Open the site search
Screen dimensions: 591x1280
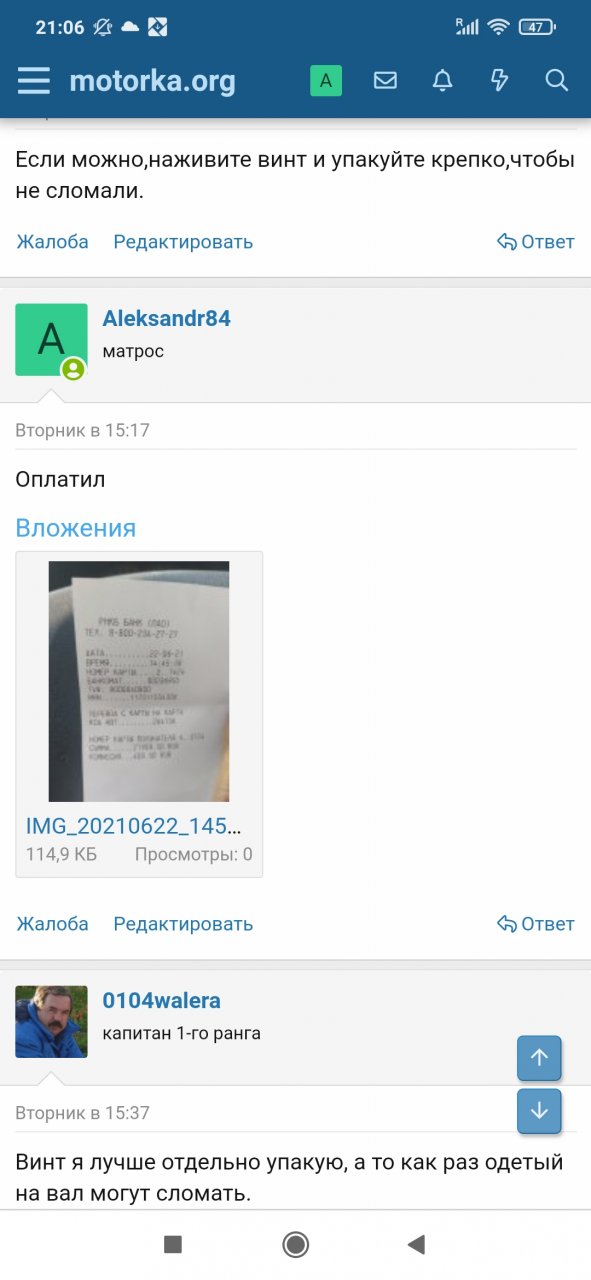click(x=557, y=81)
